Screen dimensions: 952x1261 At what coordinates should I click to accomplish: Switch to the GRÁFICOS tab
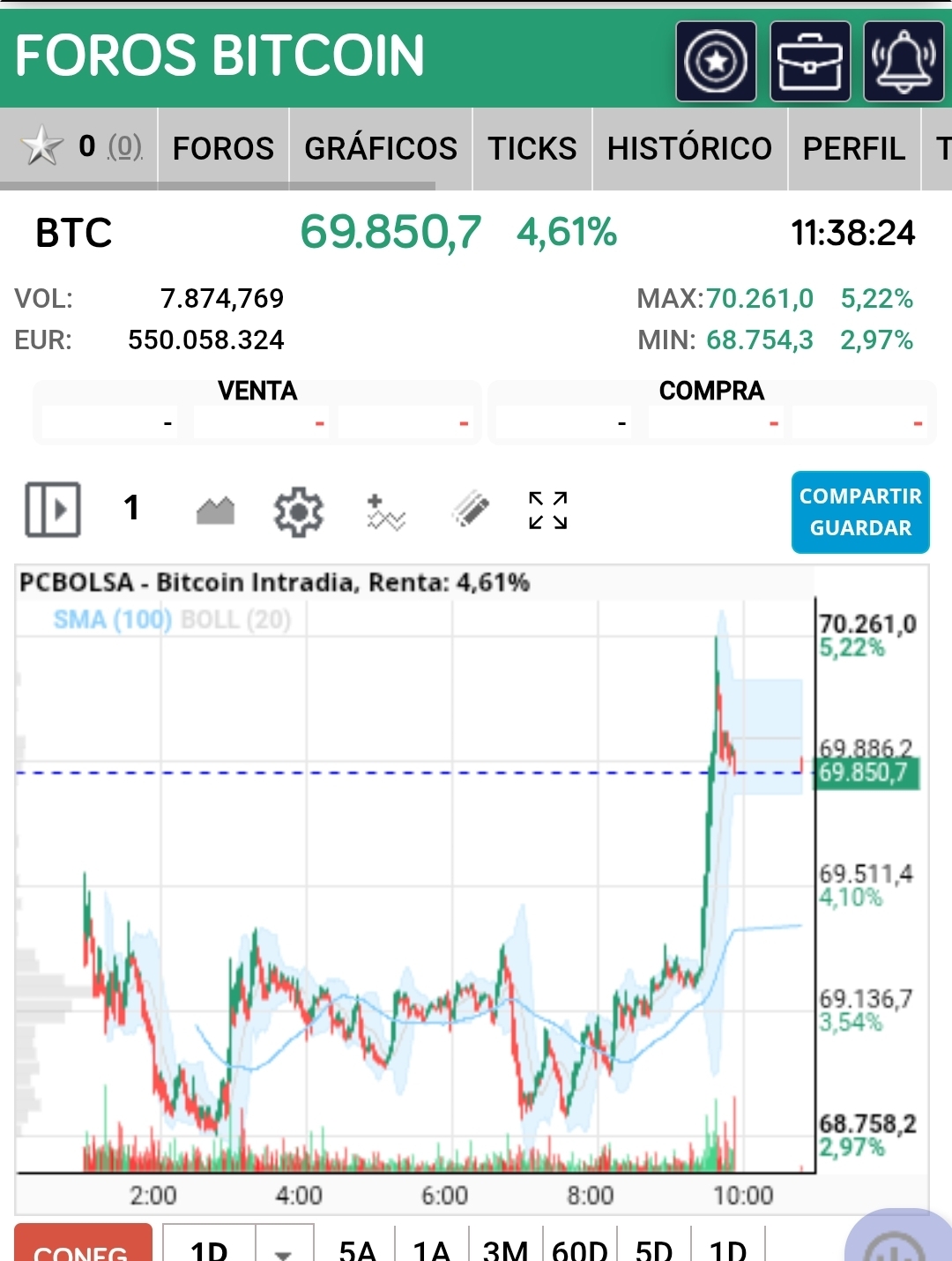pos(381,148)
